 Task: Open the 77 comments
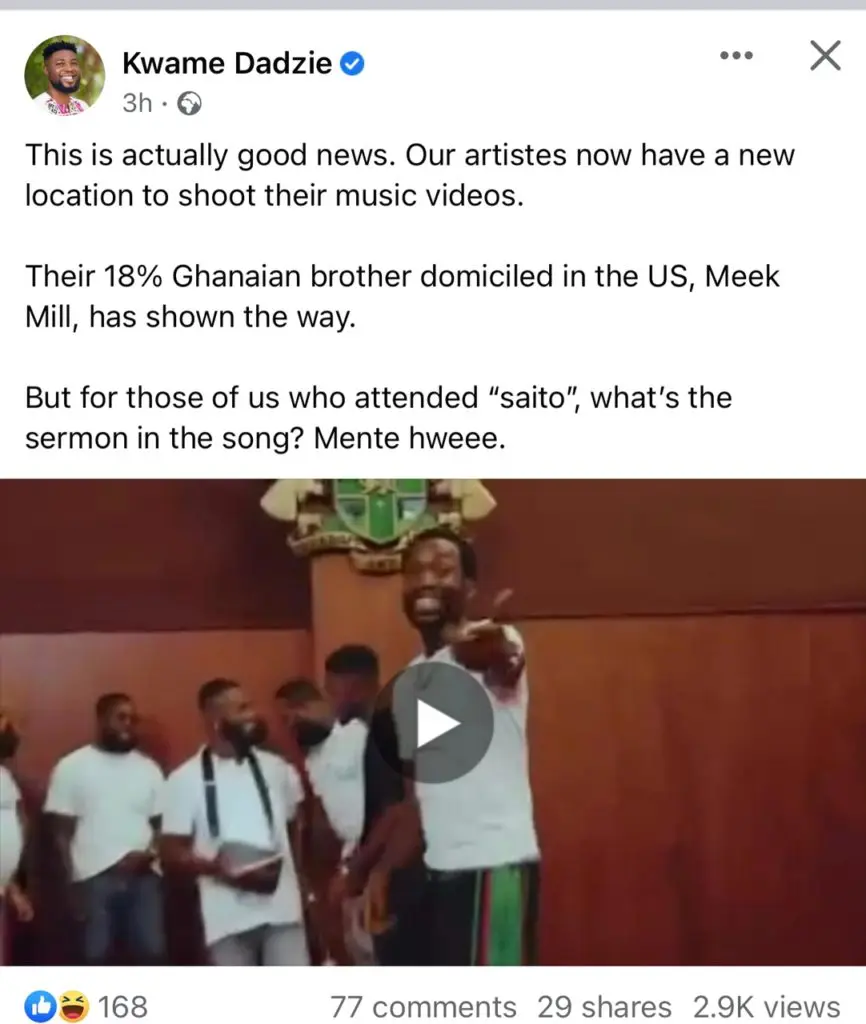click(x=423, y=1006)
